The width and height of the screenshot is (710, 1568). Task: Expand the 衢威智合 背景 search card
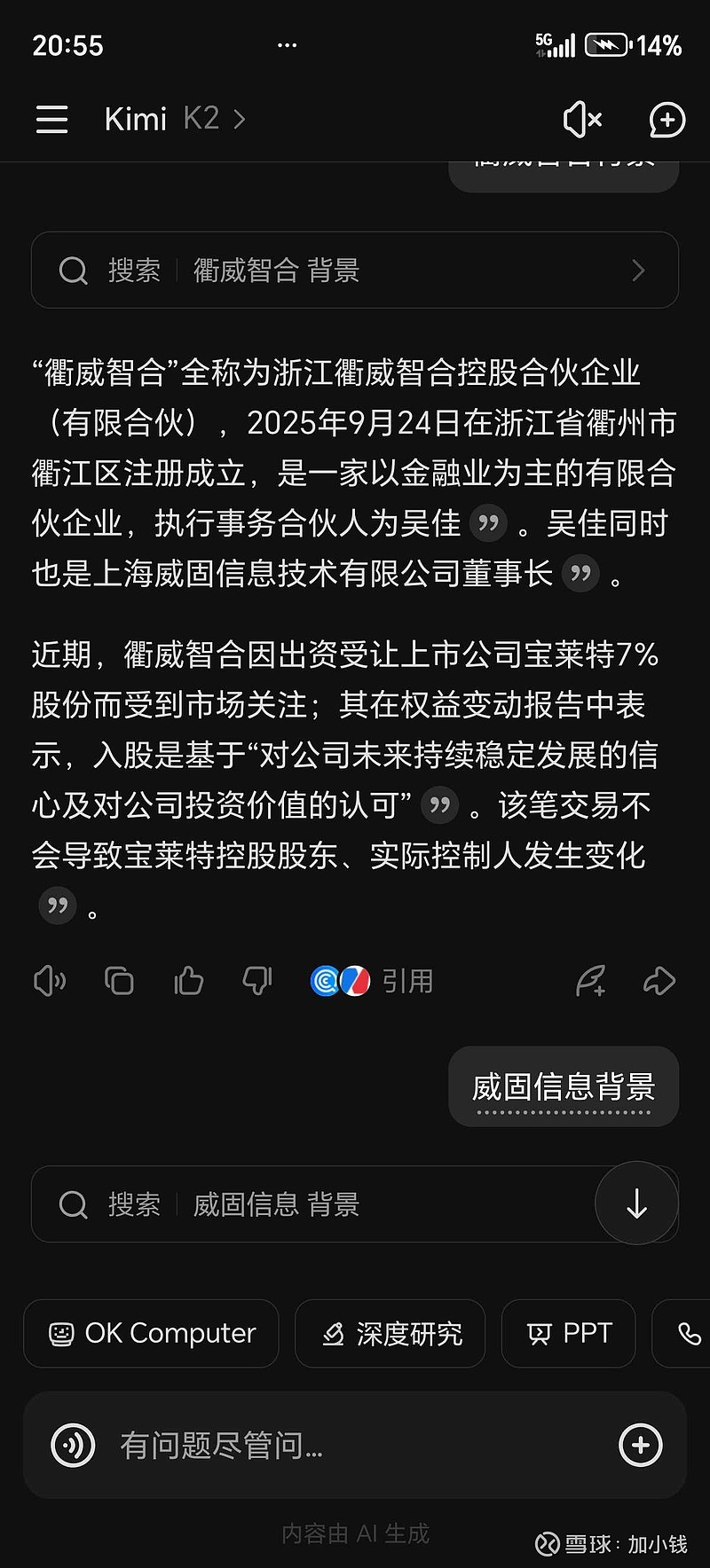[x=638, y=270]
